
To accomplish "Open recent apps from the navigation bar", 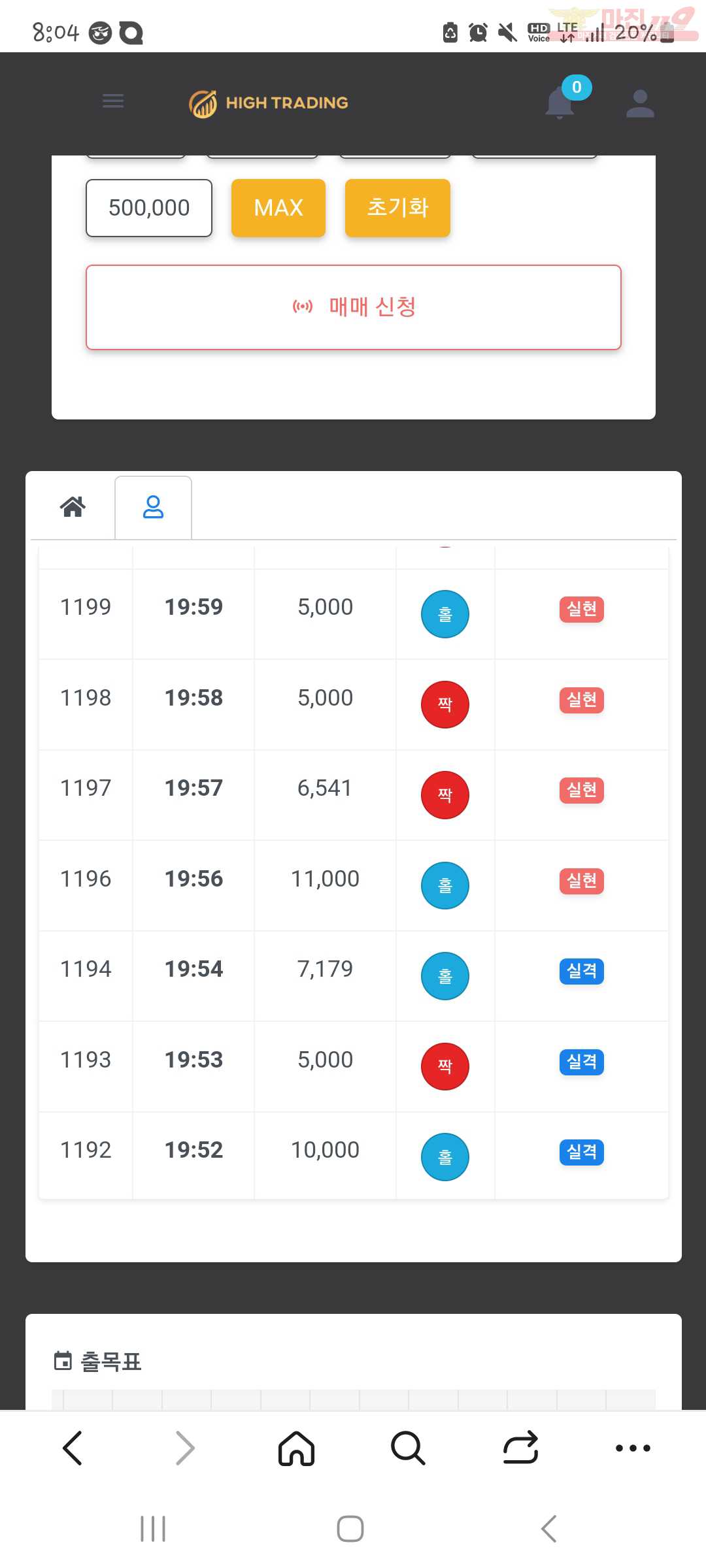I will pos(153,1529).
